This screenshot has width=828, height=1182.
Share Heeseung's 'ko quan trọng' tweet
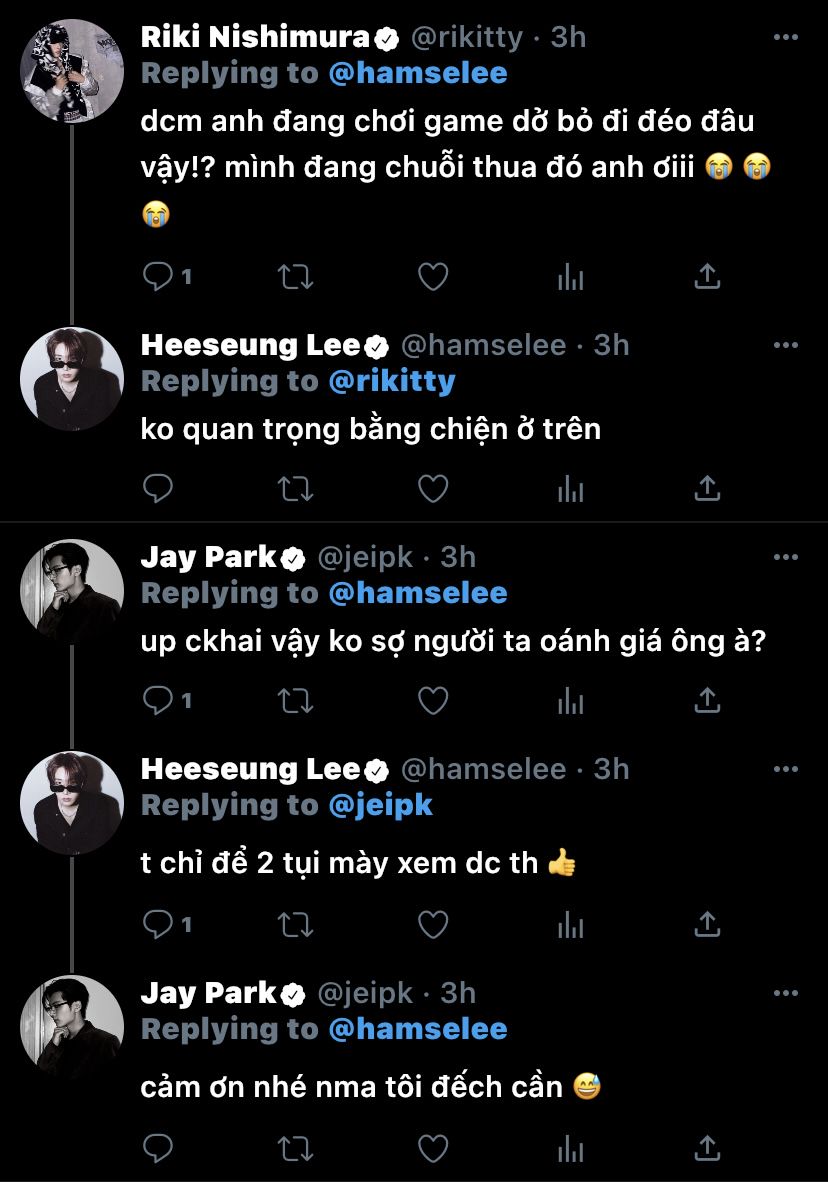(707, 488)
